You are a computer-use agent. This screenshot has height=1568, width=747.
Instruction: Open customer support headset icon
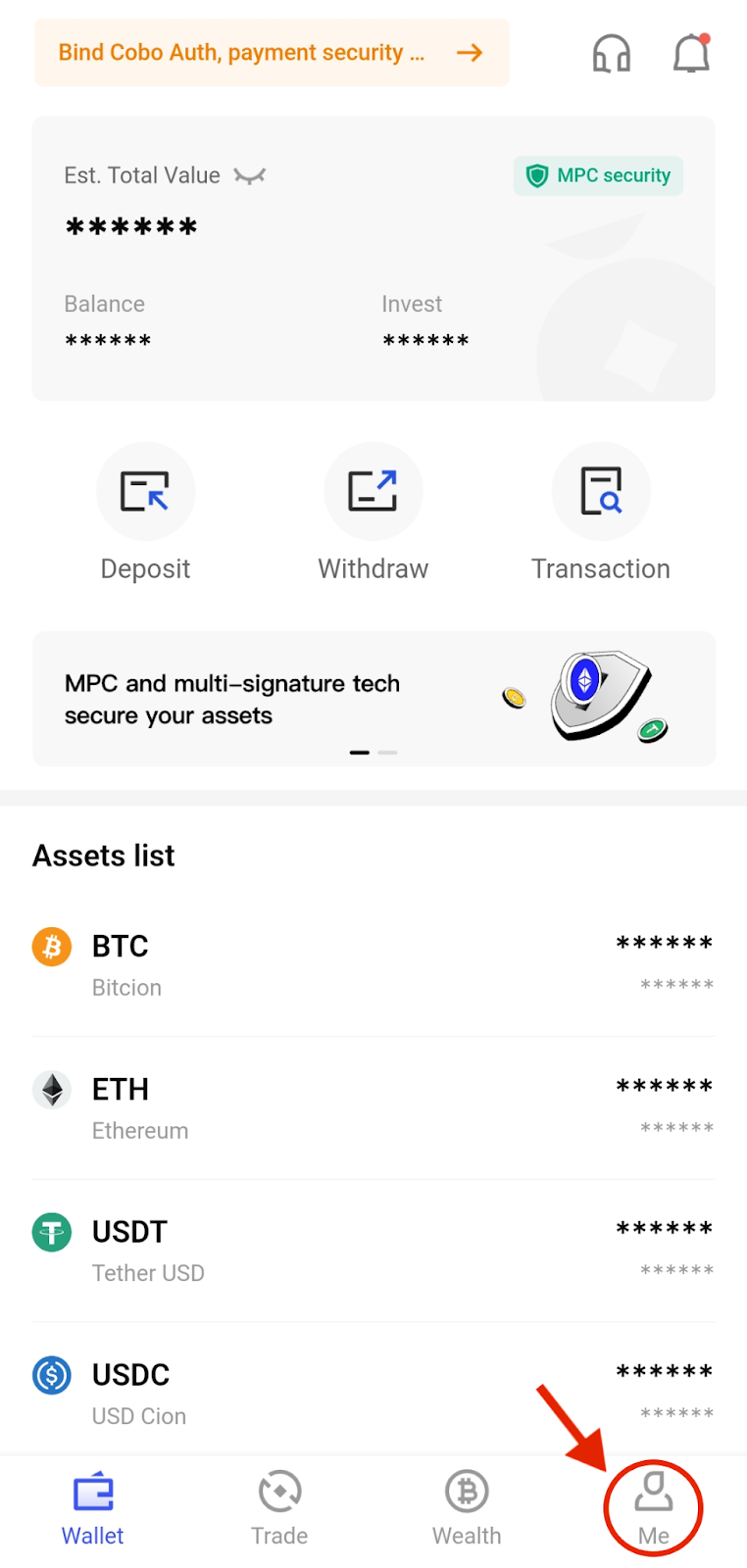[x=611, y=53]
